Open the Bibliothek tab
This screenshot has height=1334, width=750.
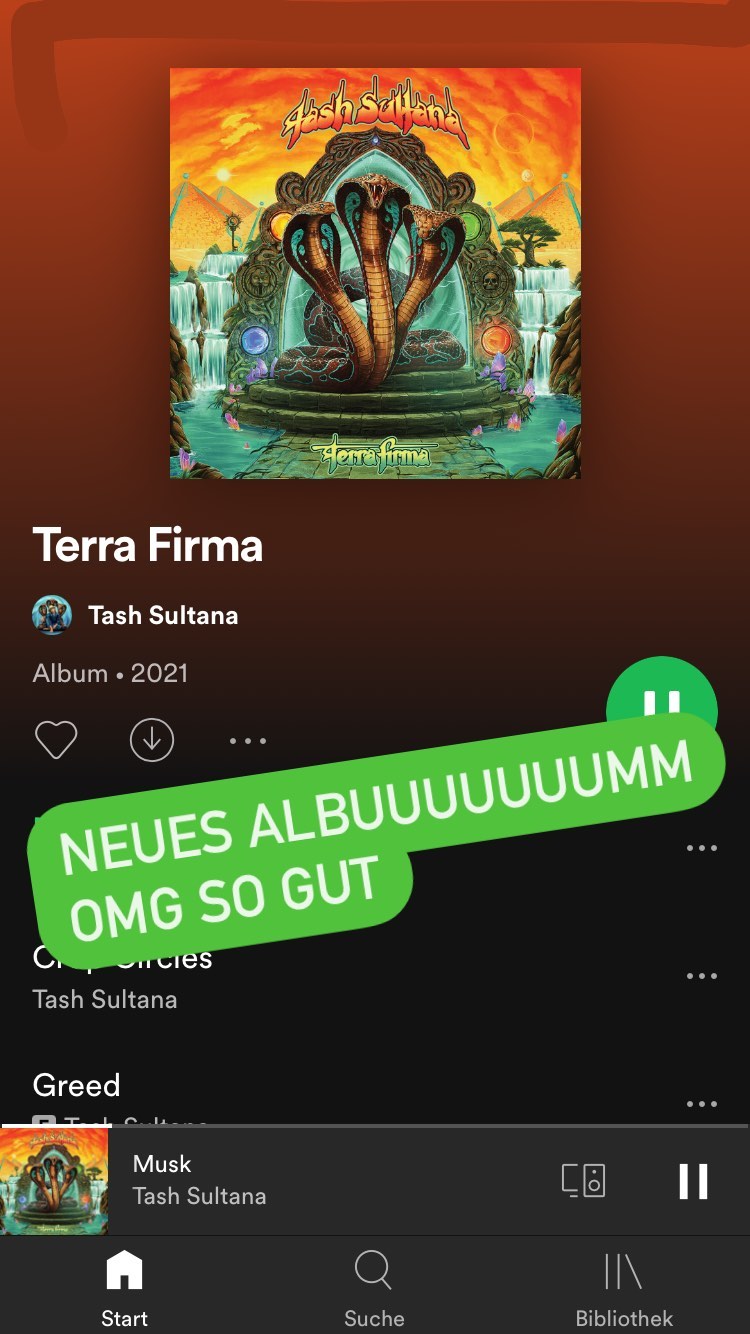[x=624, y=1288]
